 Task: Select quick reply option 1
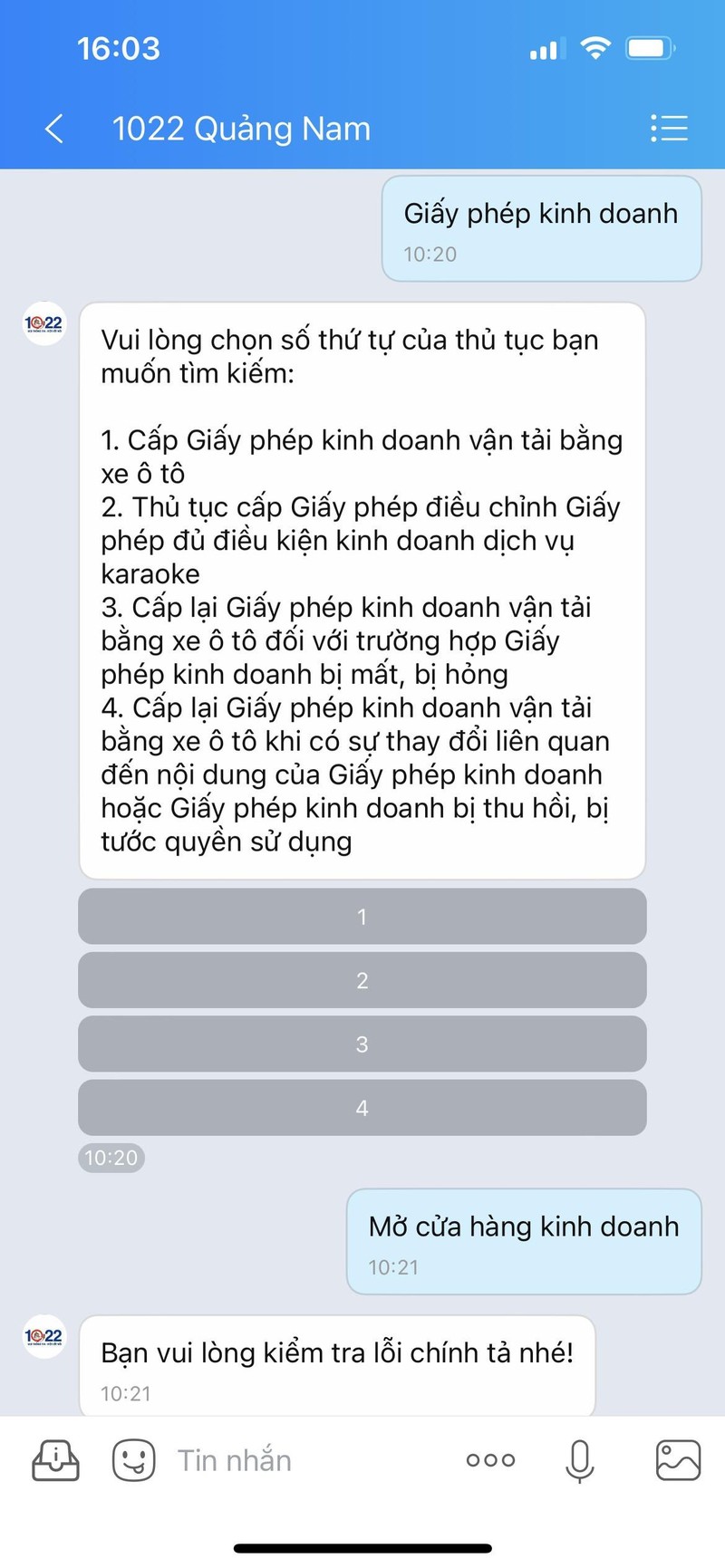(362, 917)
